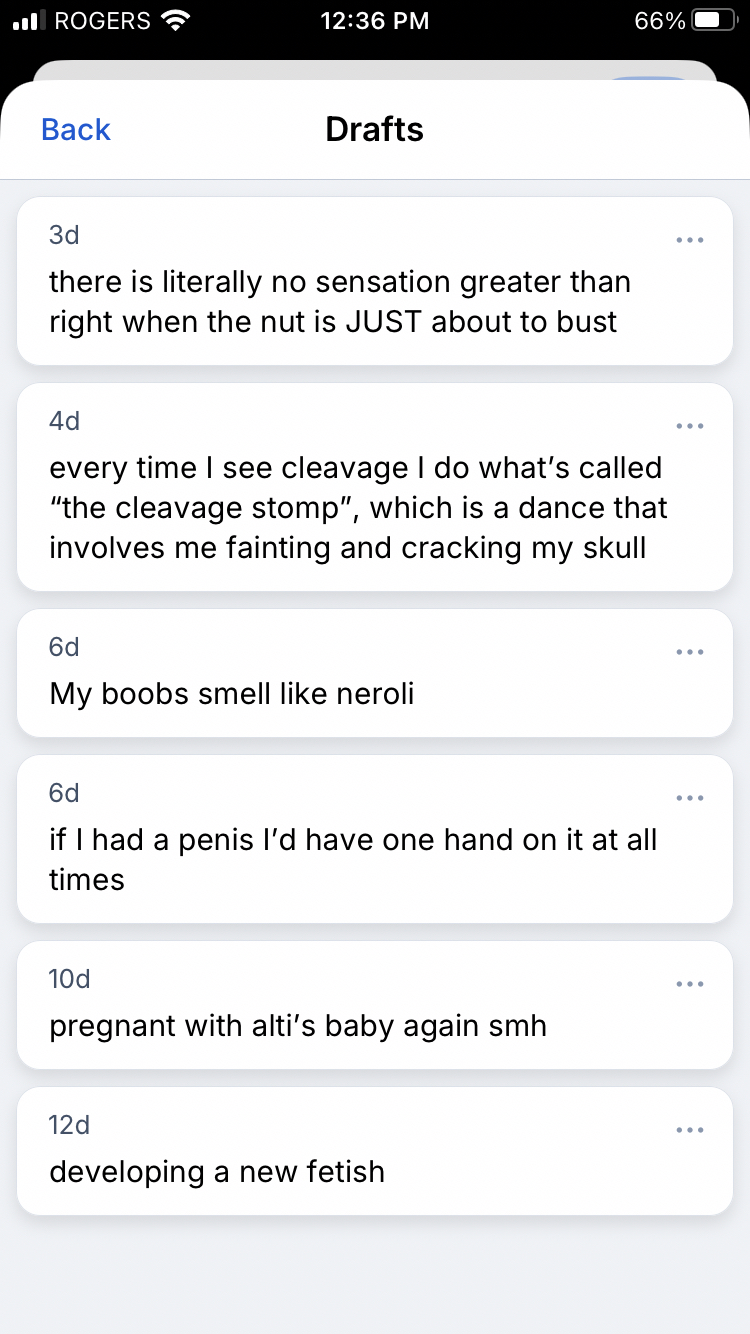Viewport: 750px width, 1334px height.
Task: Open the 12d draft about developing something new
Action: click(217, 1171)
